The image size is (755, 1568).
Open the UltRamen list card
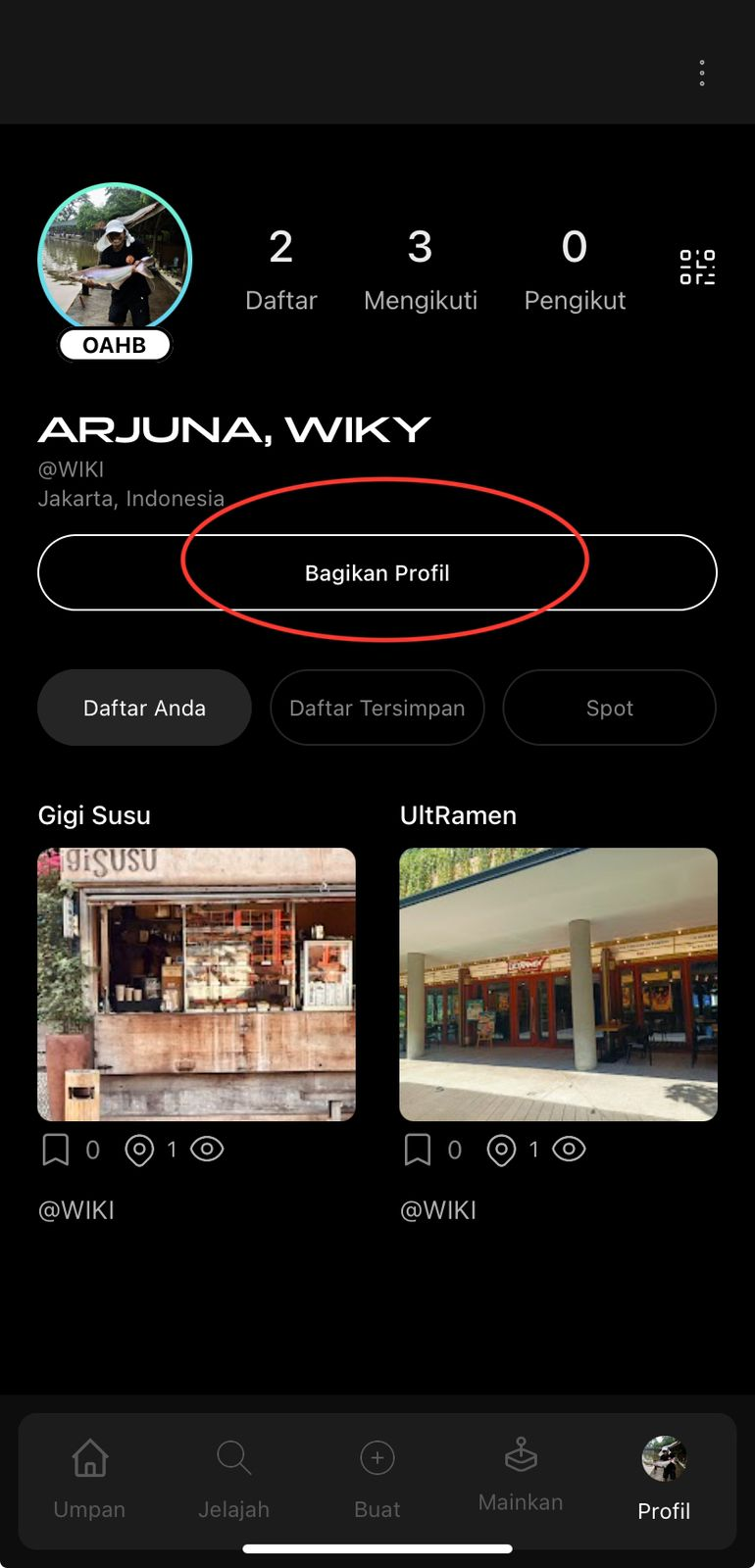pyautogui.click(x=558, y=983)
